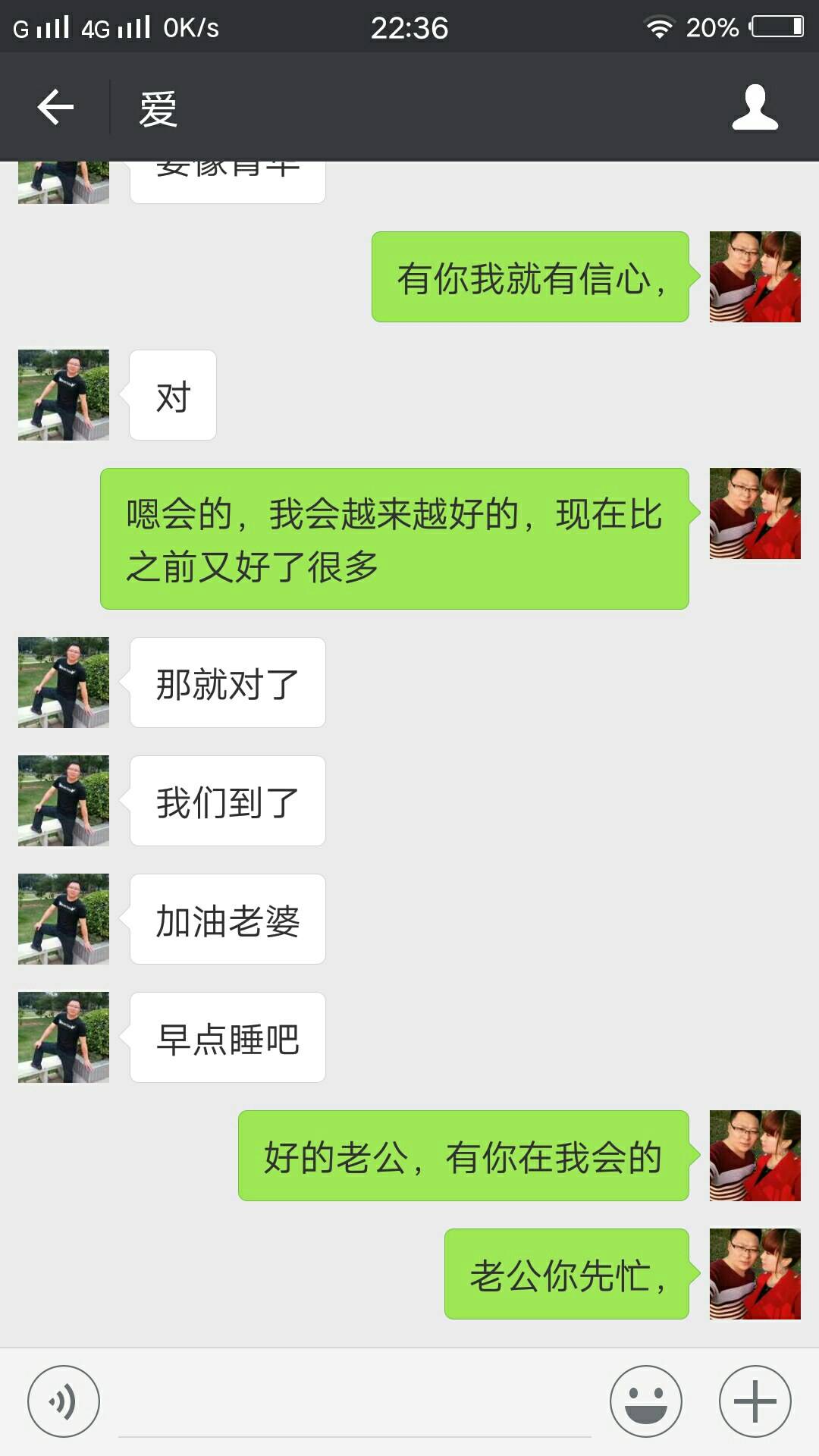819x1456 pixels.
Task: Tap the '我们到了' chat bubble
Action: click(227, 800)
